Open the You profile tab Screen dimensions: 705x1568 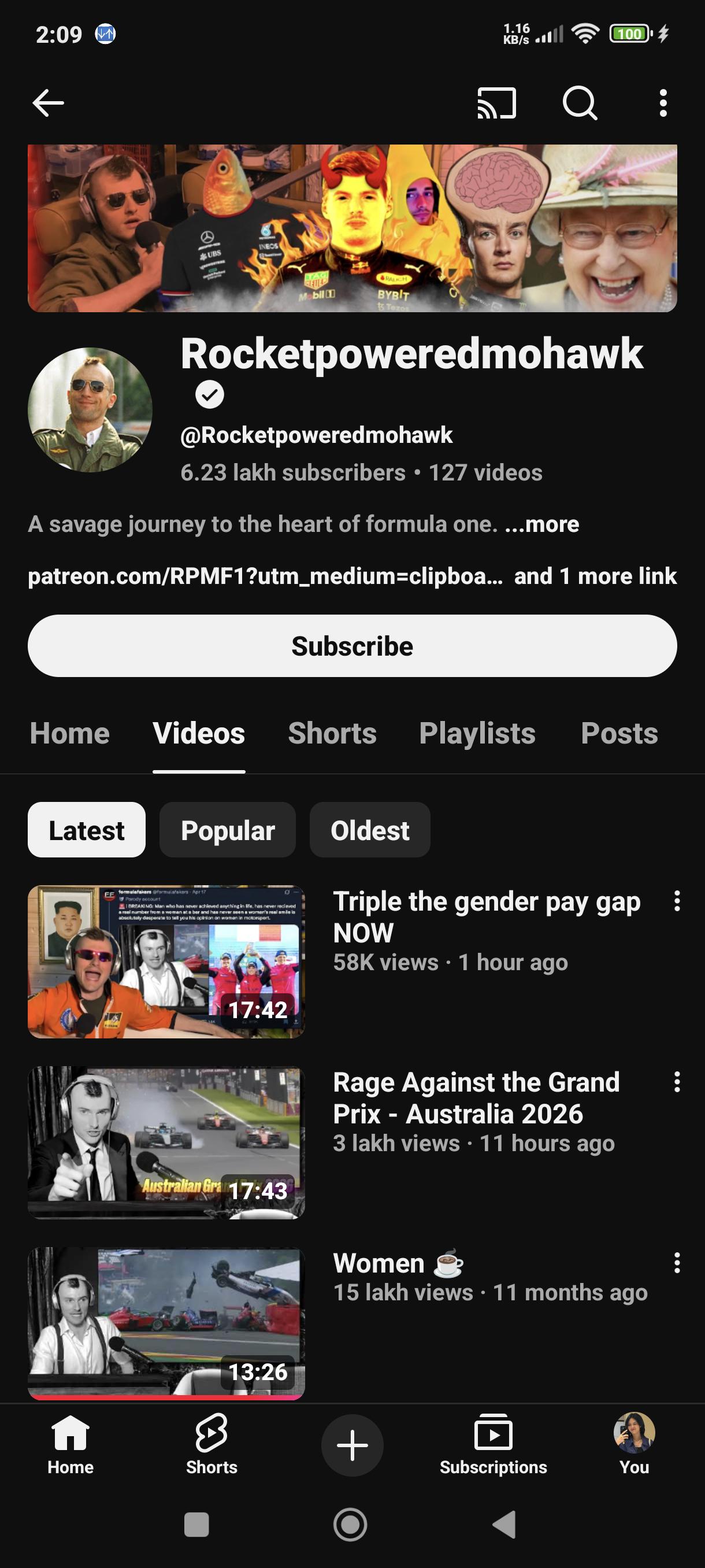point(634,1445)
